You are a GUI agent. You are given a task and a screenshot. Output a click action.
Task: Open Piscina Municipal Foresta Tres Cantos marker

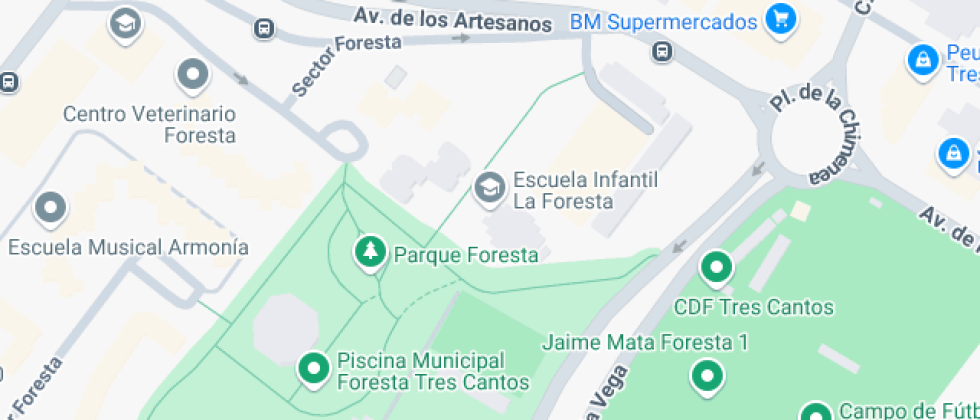[x=315, y=368]
